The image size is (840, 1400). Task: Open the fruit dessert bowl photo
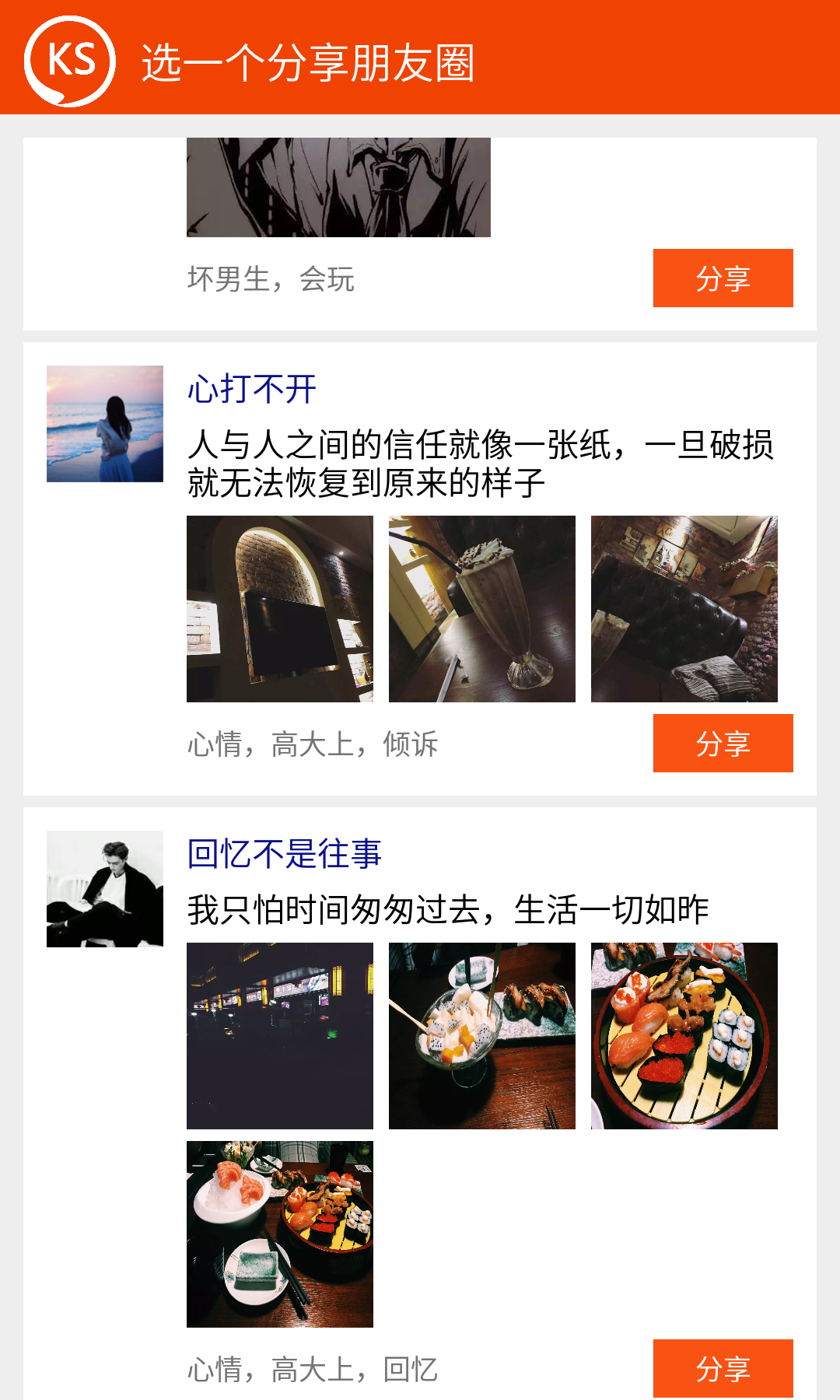point(482,1036)
